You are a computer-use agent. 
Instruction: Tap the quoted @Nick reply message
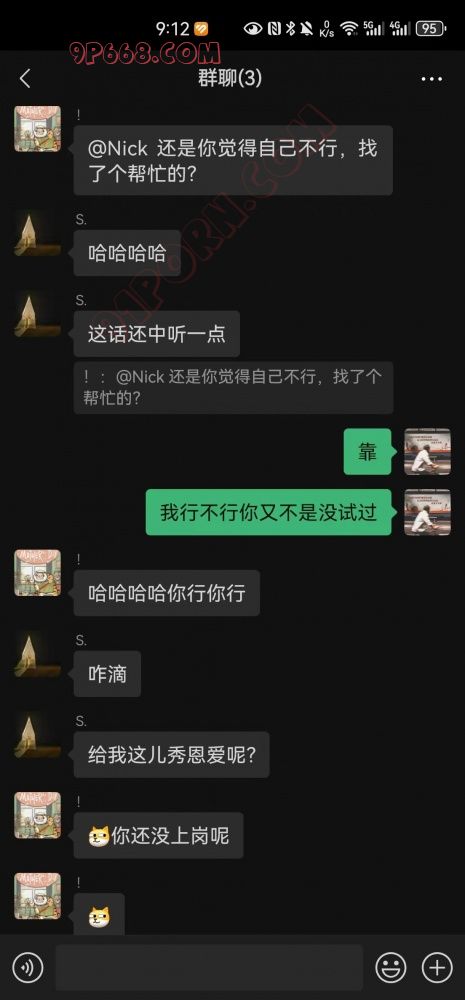[233, 388]
